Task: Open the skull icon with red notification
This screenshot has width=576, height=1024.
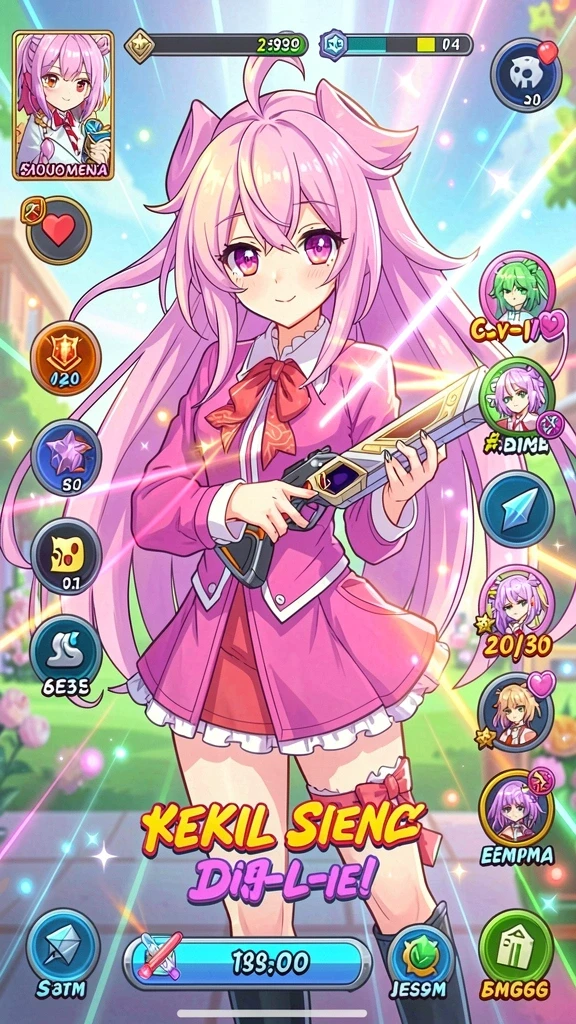Action: tap(526, 74)
